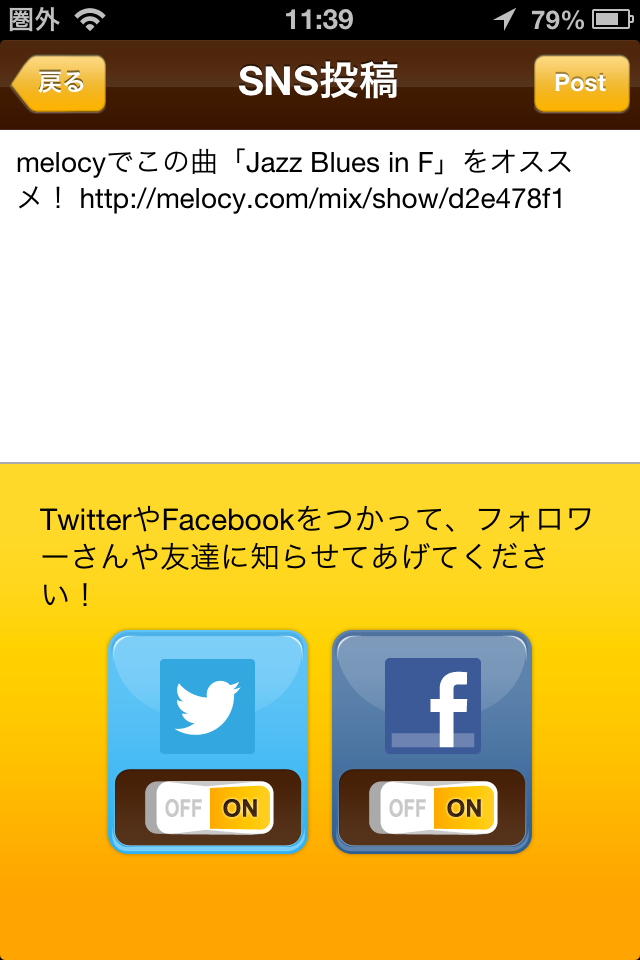640x960 pixels.
Task: Tap Post to publish the message
Action: [x=580, y=83]
